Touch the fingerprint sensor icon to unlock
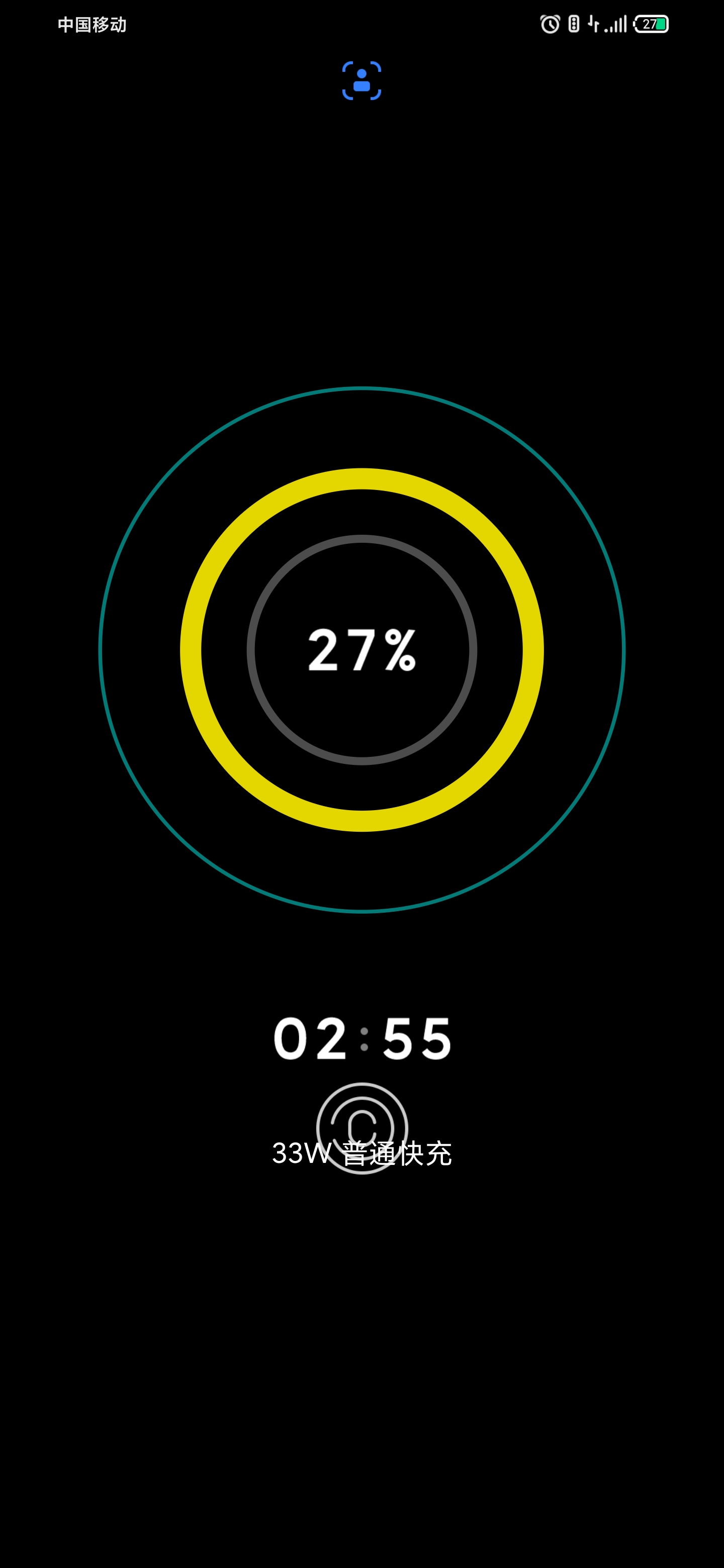724x1568 pixels. [363, 1128]
